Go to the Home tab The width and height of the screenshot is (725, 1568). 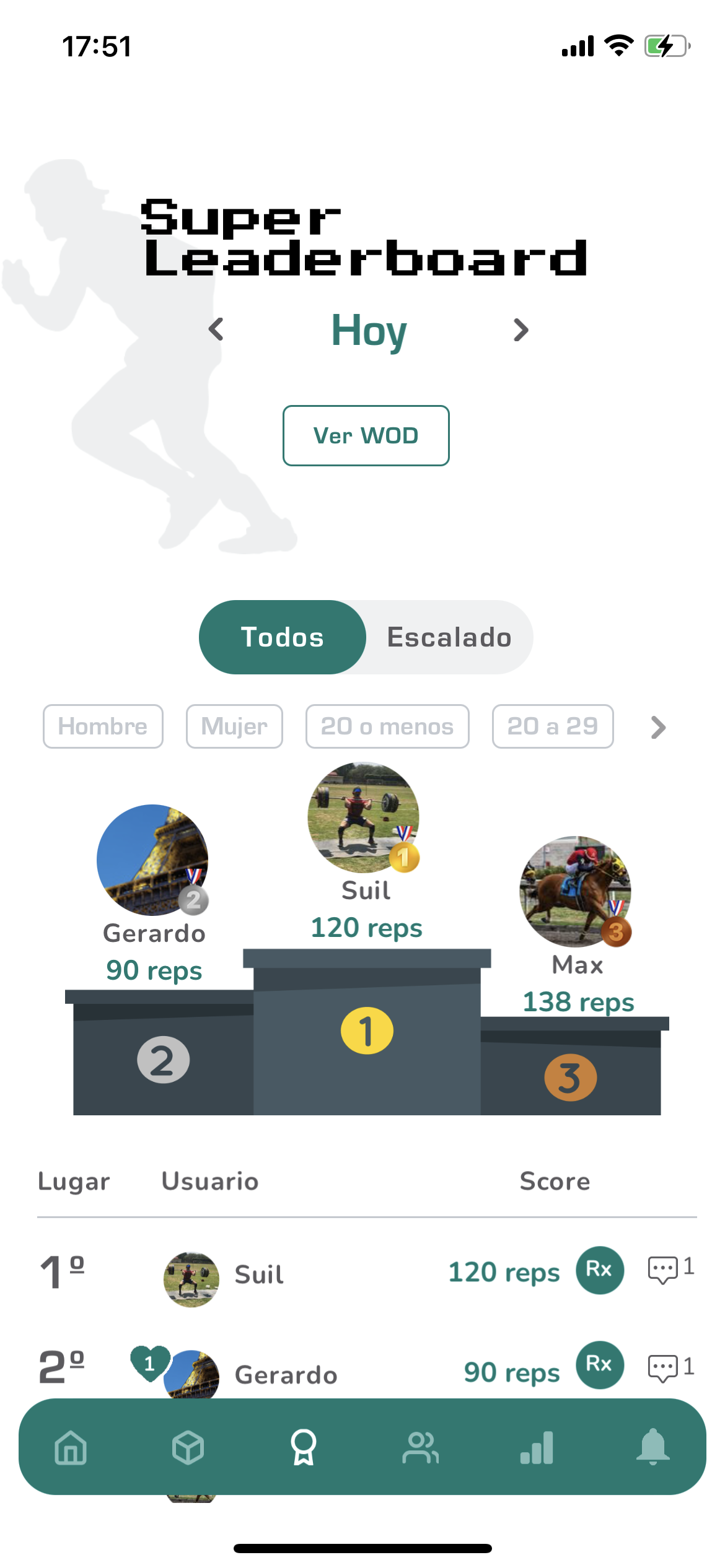tap(71, 1448)
